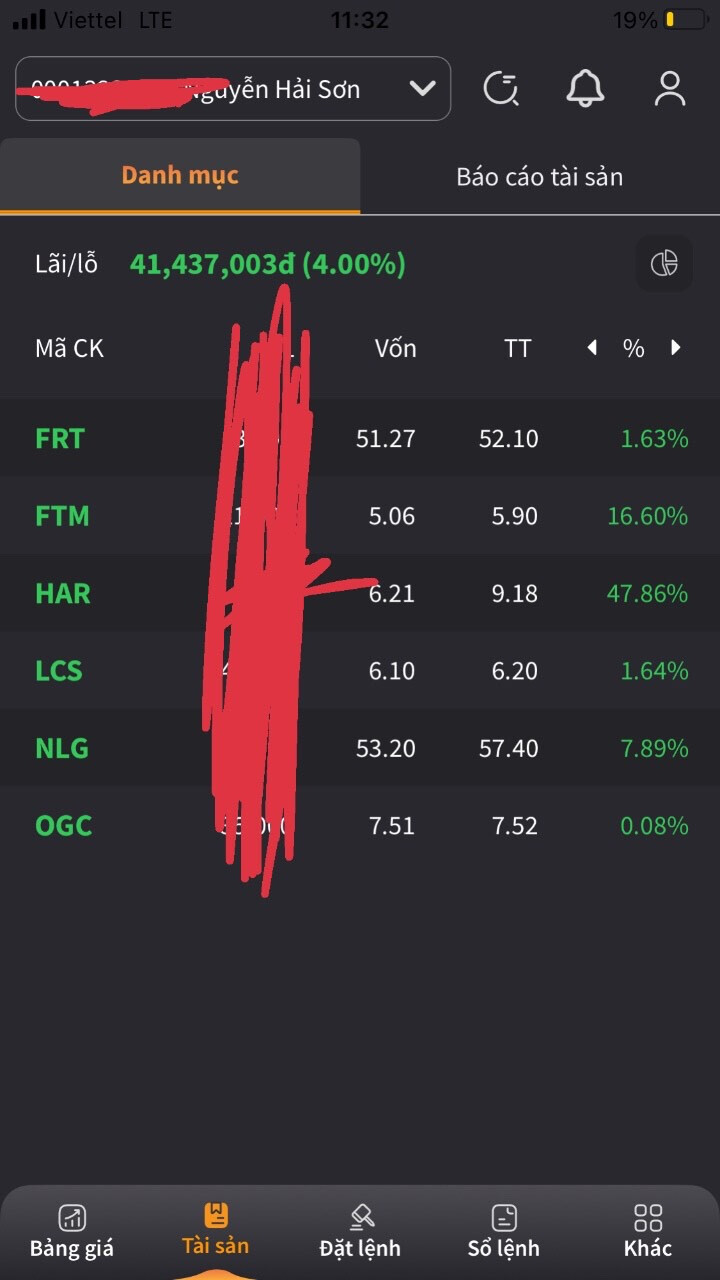Image resolution: width=720 pixels, height=1280 pixels.
Task: Open the Đặt lệnh tab
Action: tap(360, 1231)
